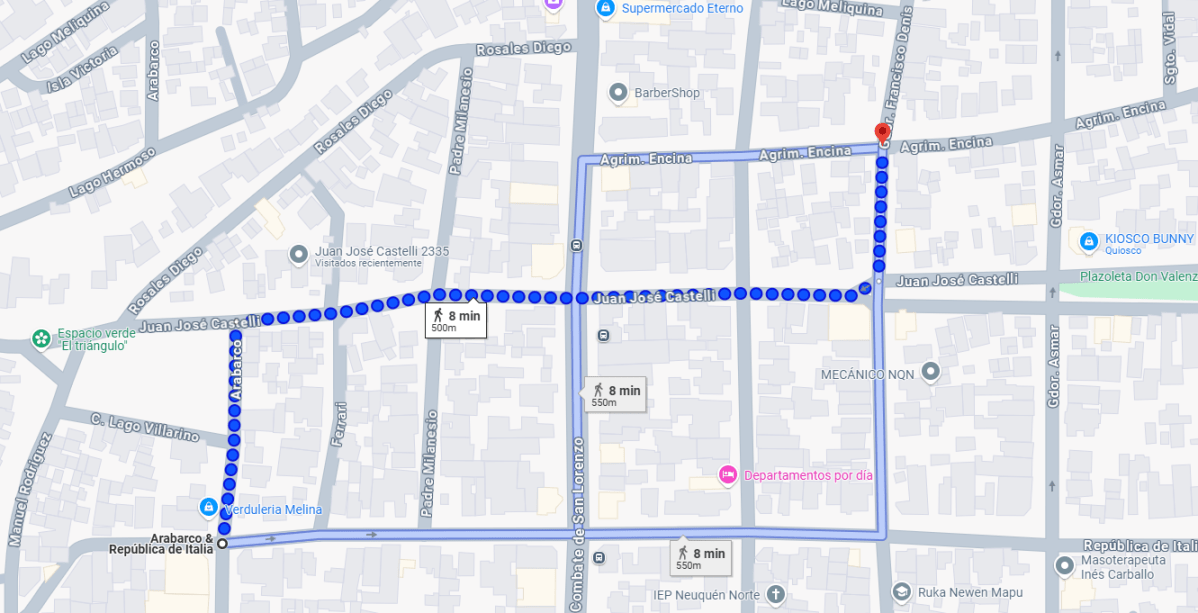Tap the bus stop on Combate de San Lorenzo
This screenshot has width=1198, height=613.
(x=577, y=245)
